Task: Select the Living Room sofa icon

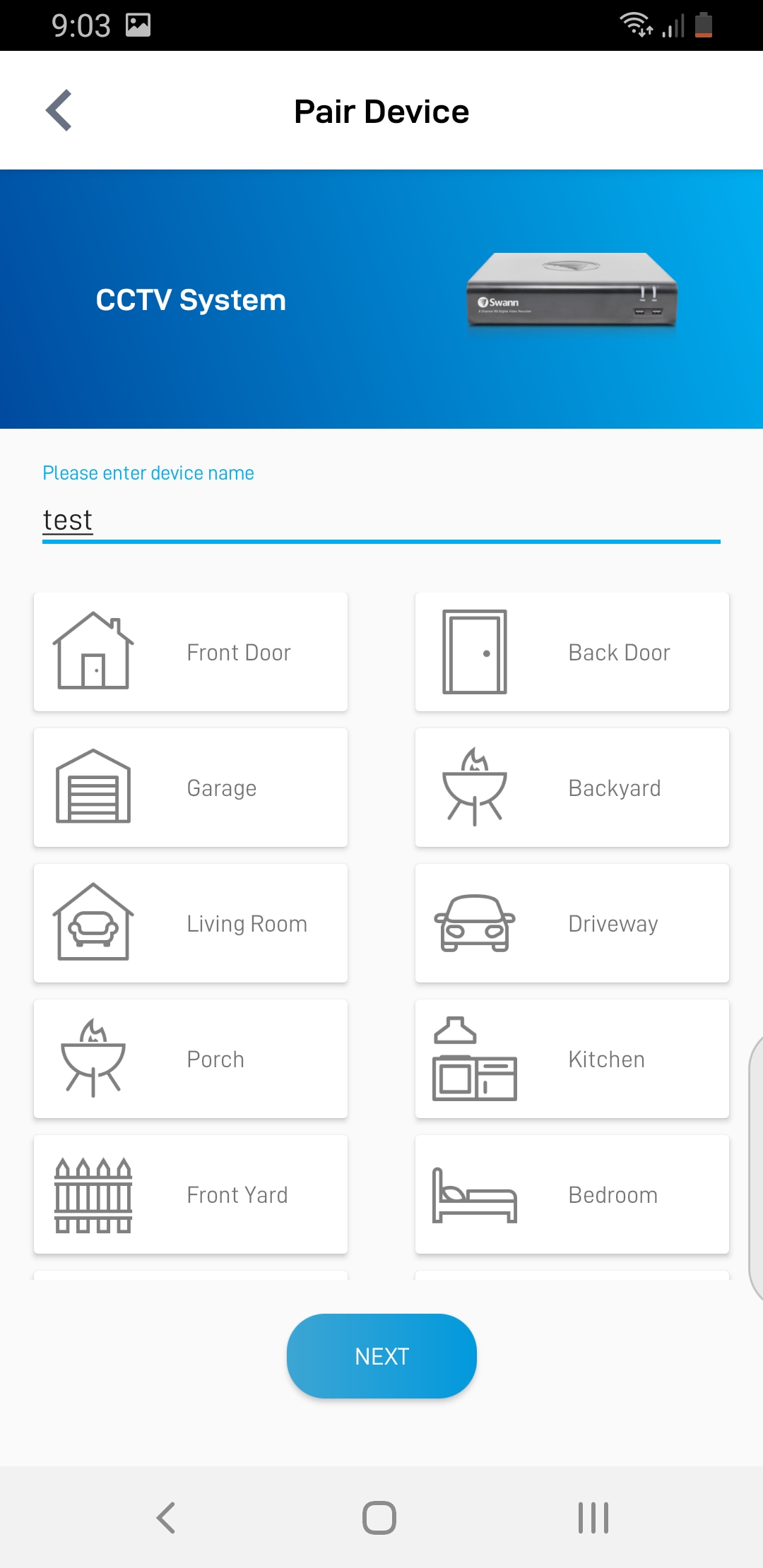Action: pos(92,922)
